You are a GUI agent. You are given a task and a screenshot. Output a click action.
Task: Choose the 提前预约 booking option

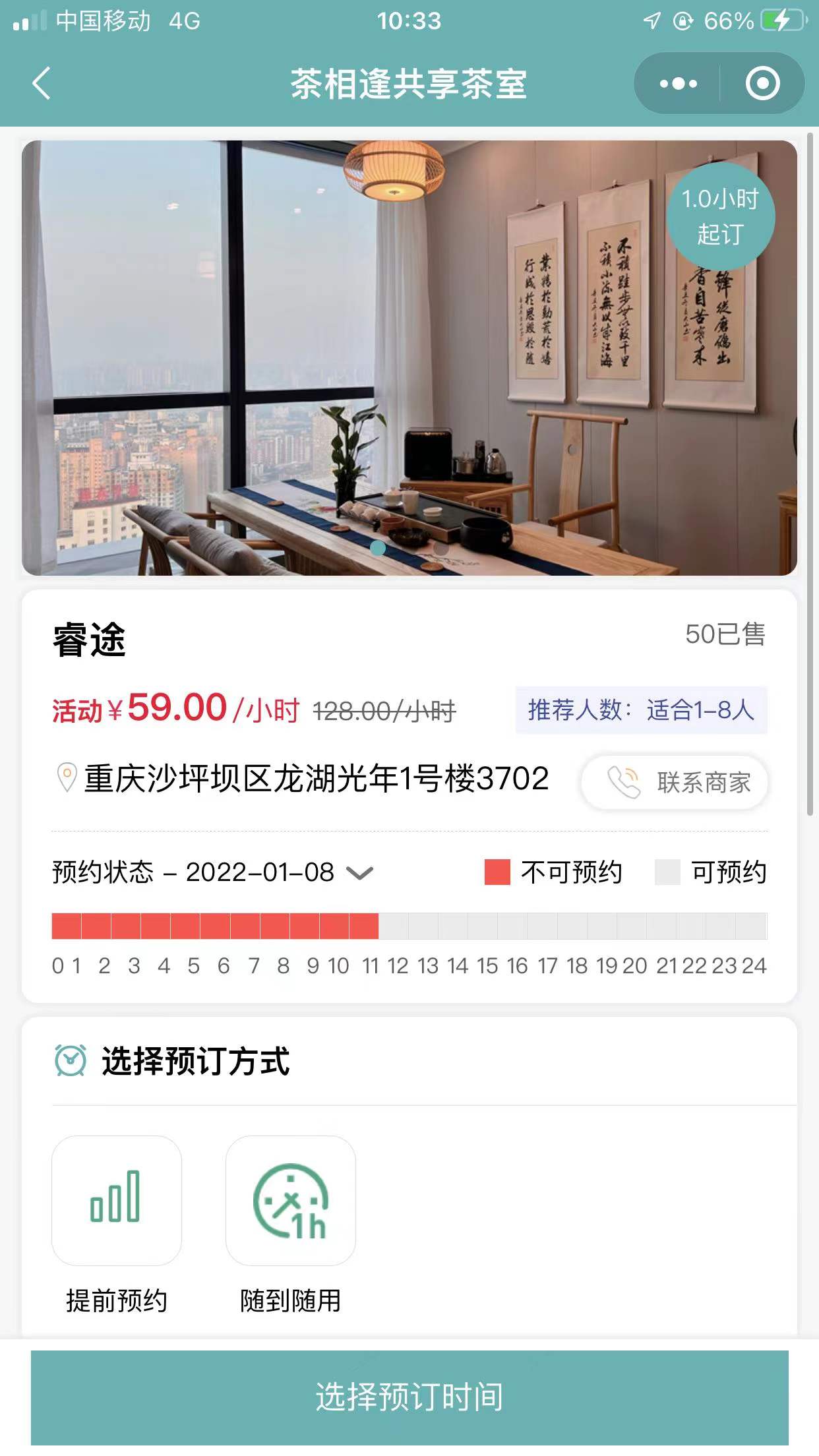point(117,1201)
